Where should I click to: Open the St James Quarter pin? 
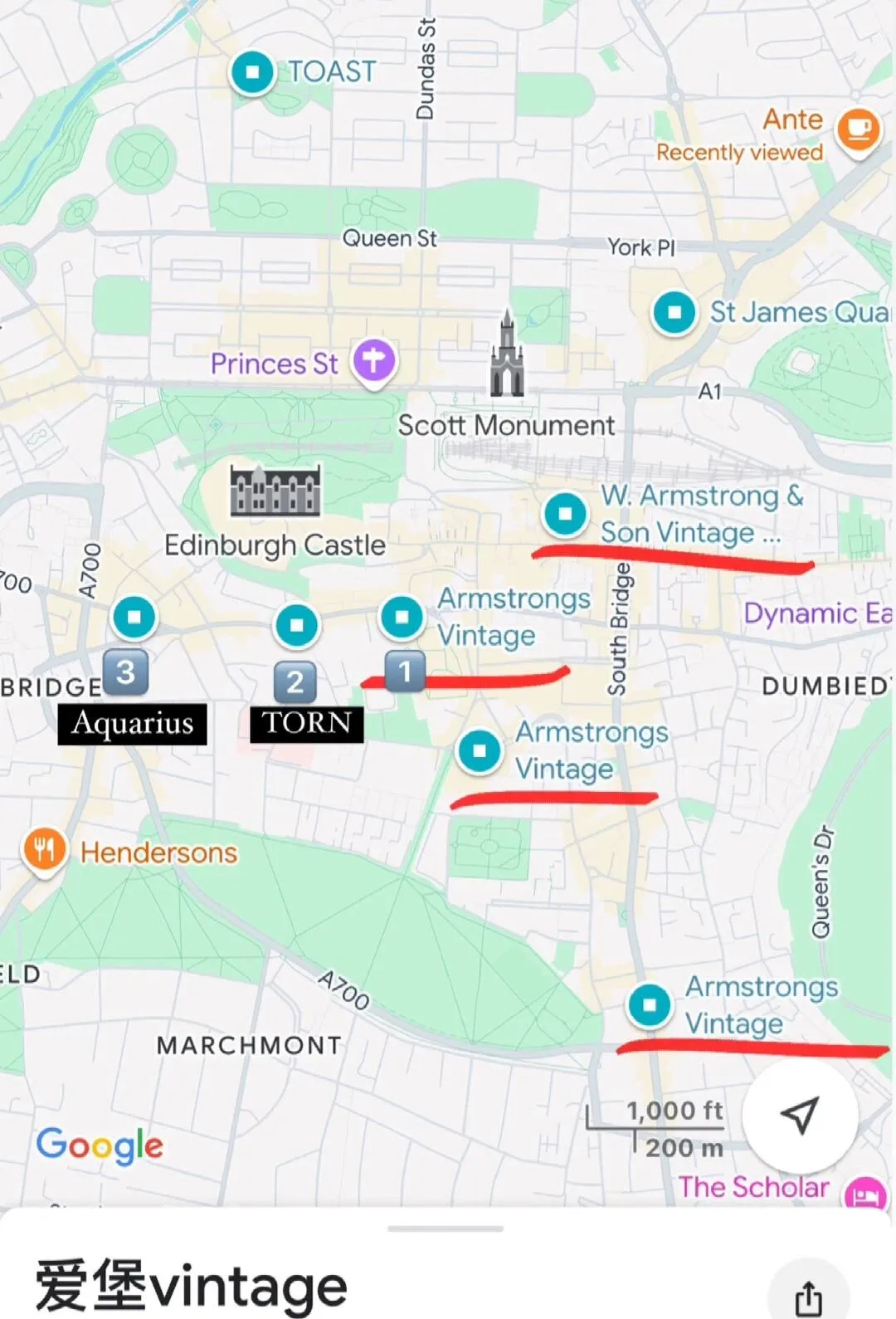click(x=674, y=313)
